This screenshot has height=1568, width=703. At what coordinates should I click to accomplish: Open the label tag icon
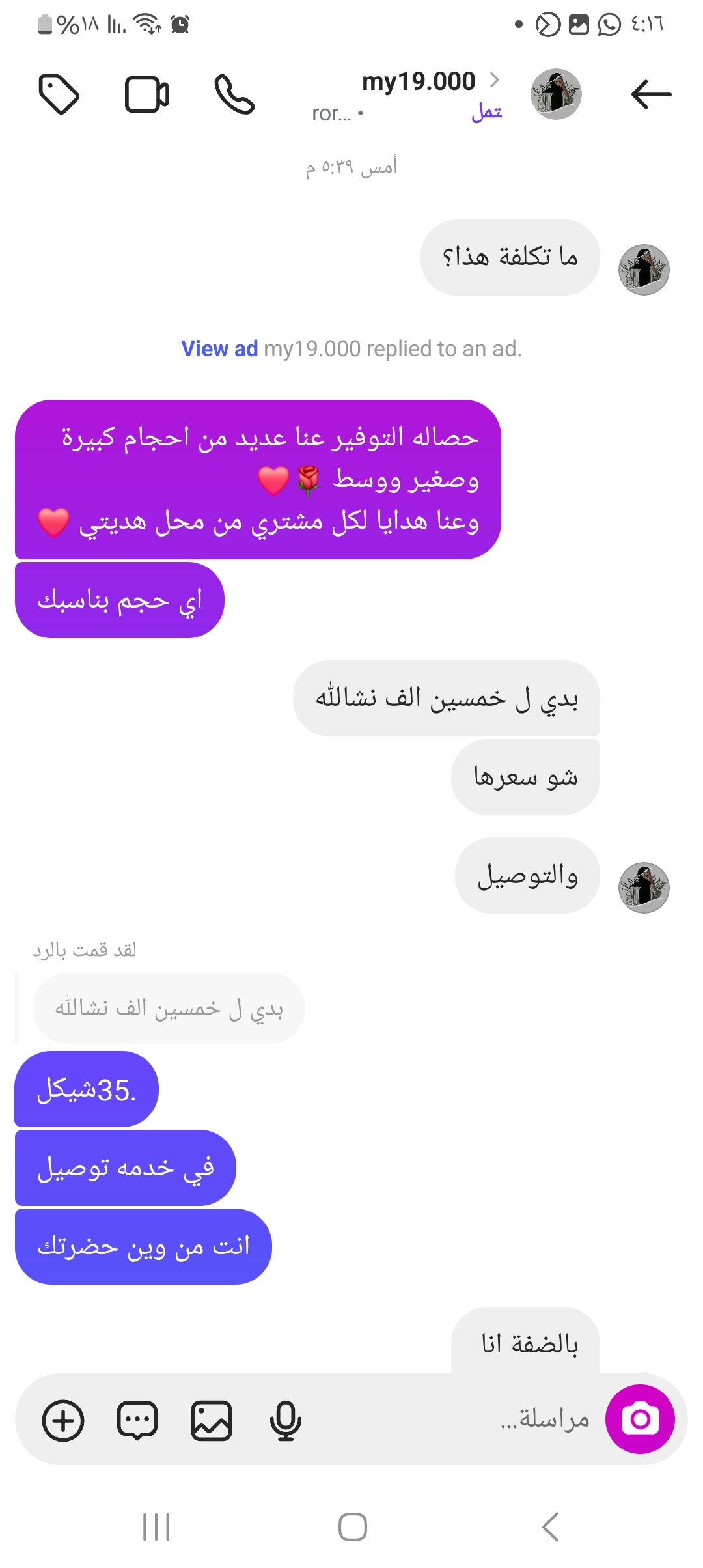[x=59, y=95]
